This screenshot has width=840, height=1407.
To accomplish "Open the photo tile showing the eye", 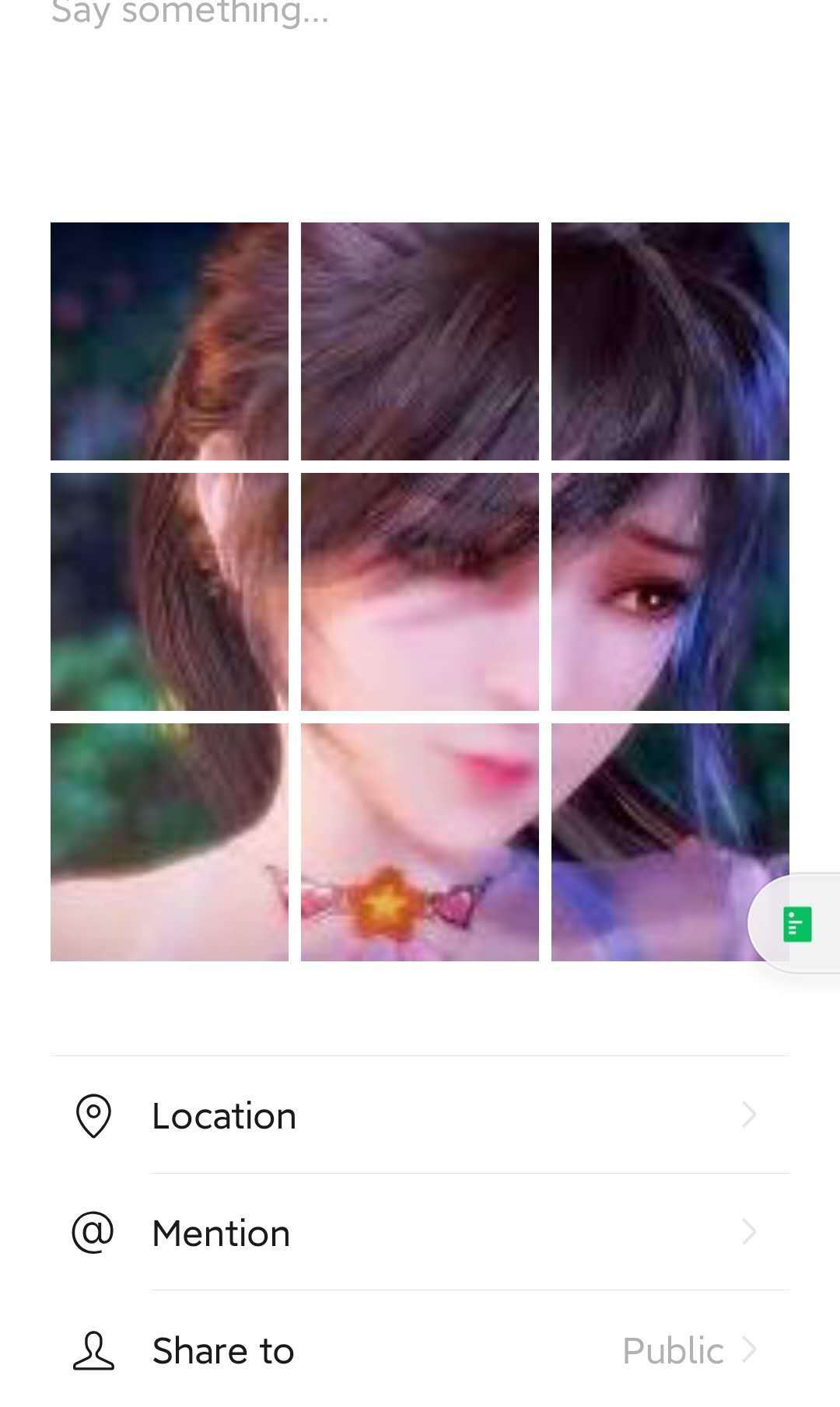I will click(670, 592).
